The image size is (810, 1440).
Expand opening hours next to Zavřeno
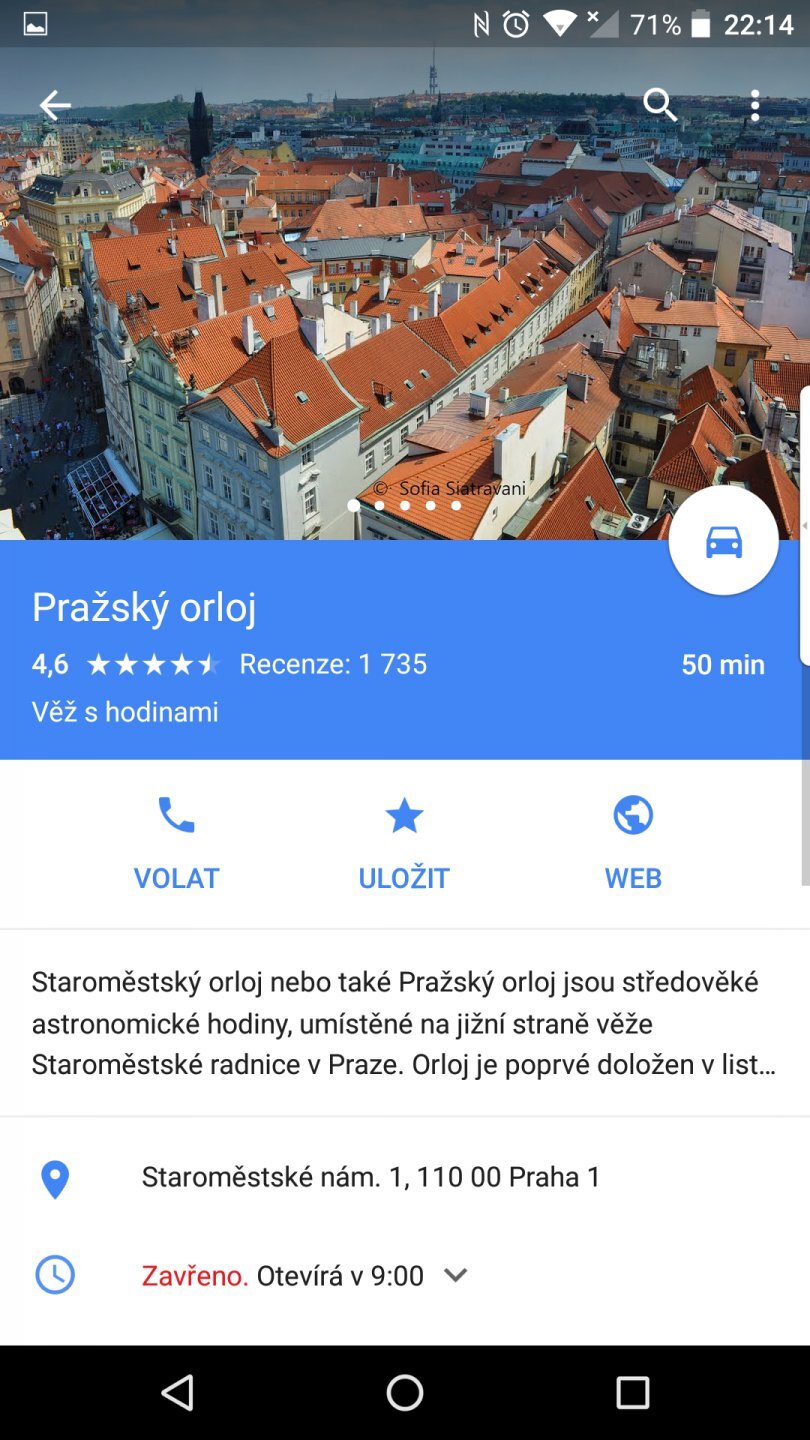[455, 1275]
